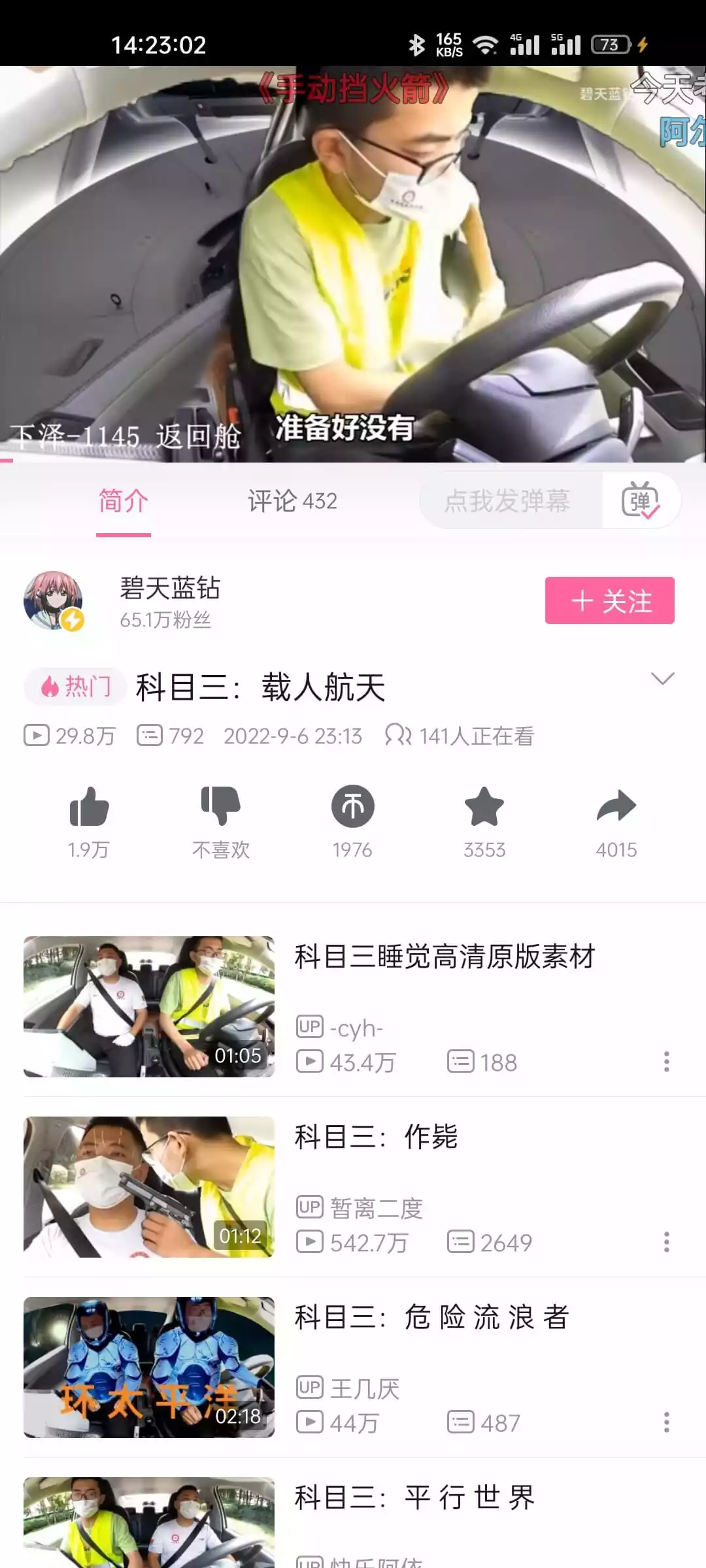This screenshot has width=706, height=1568.
Task: Open video 科目三睡觉高清原版素材
Action: coord(445,957)
